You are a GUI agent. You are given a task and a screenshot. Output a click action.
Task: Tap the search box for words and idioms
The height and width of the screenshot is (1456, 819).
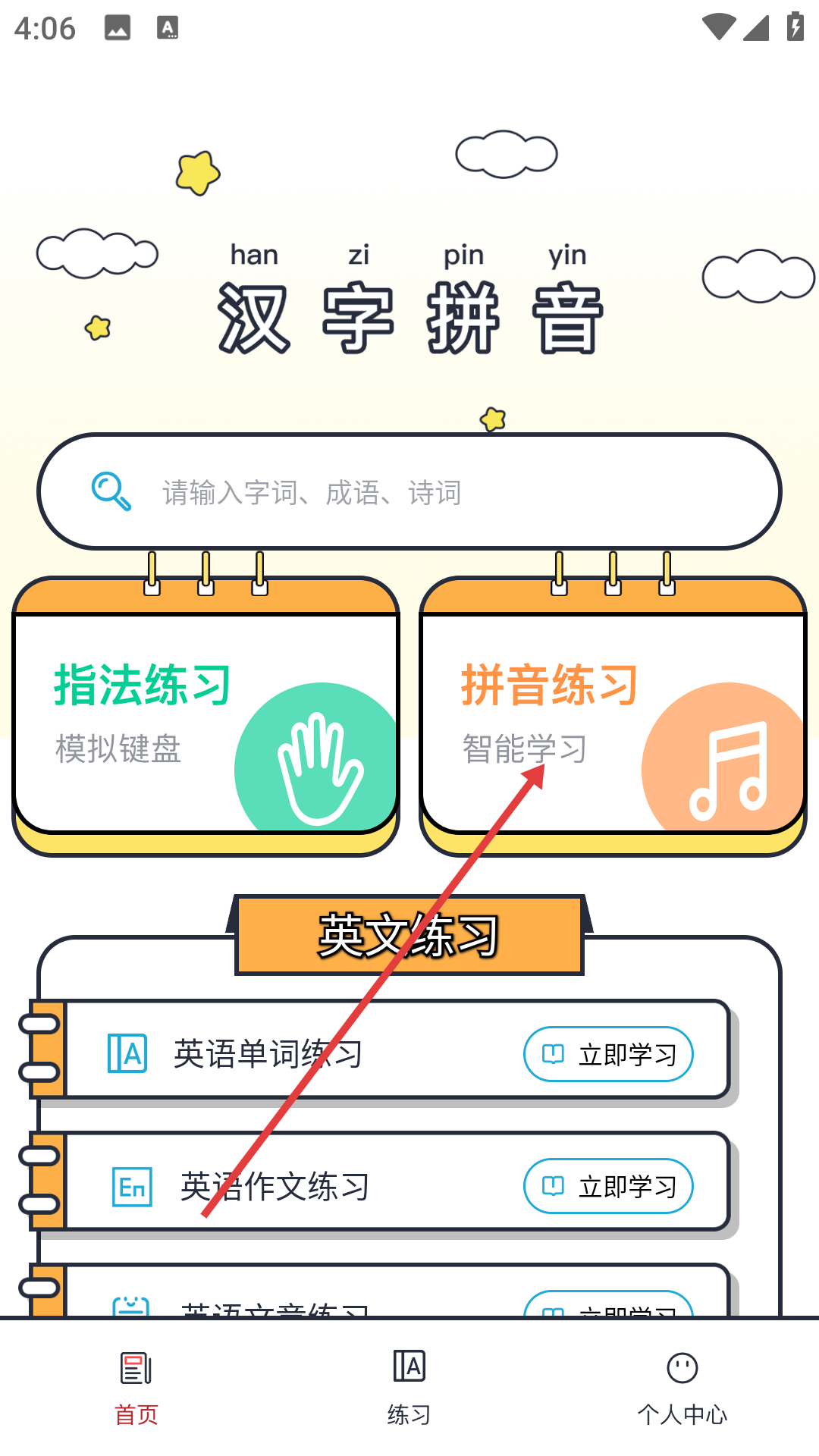point(409,492)
